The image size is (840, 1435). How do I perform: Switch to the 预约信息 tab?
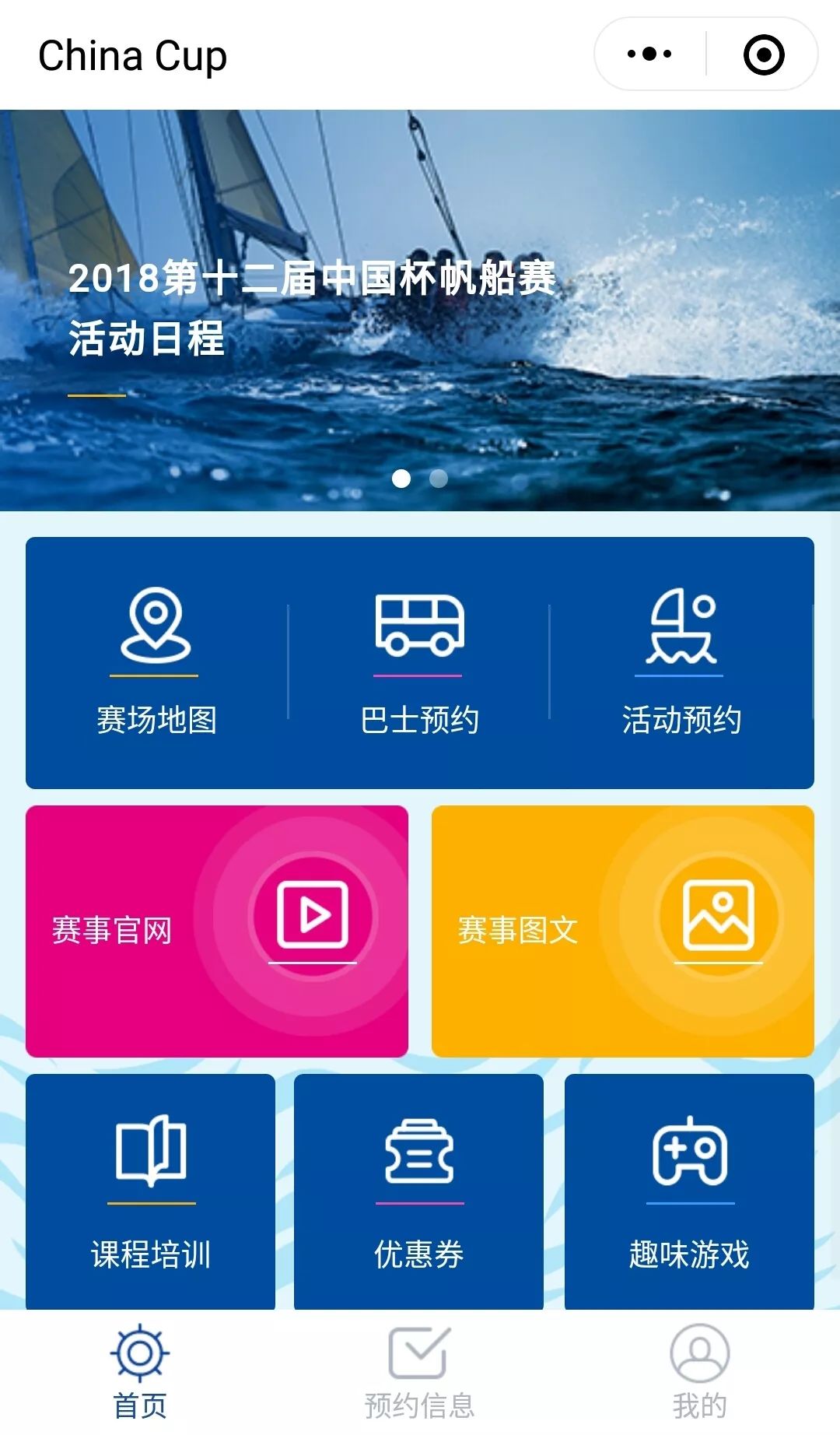[420, 1373]
